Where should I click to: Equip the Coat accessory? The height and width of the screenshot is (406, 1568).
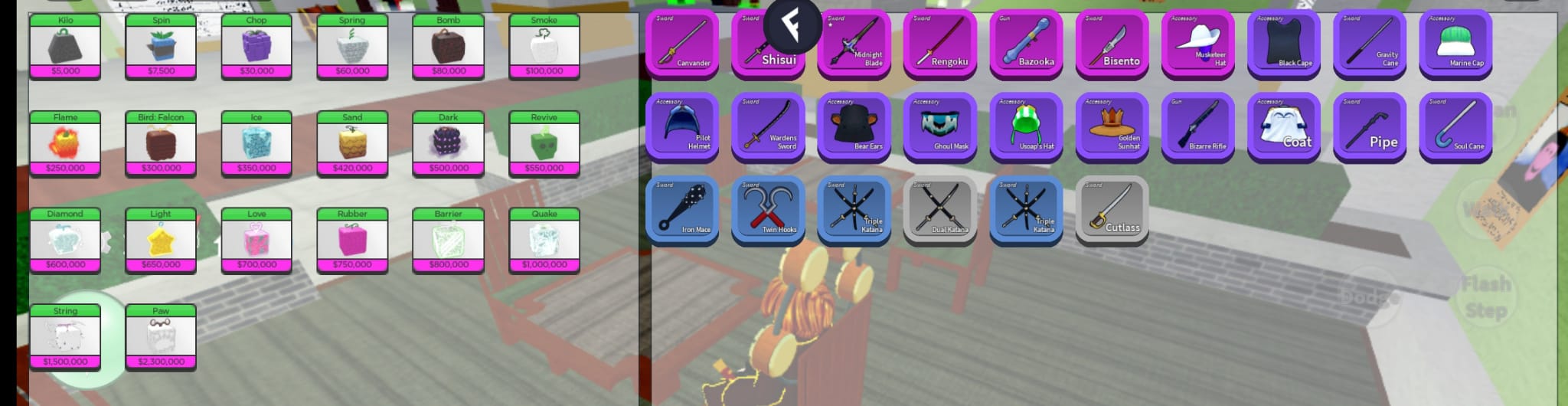point(1284,128)
